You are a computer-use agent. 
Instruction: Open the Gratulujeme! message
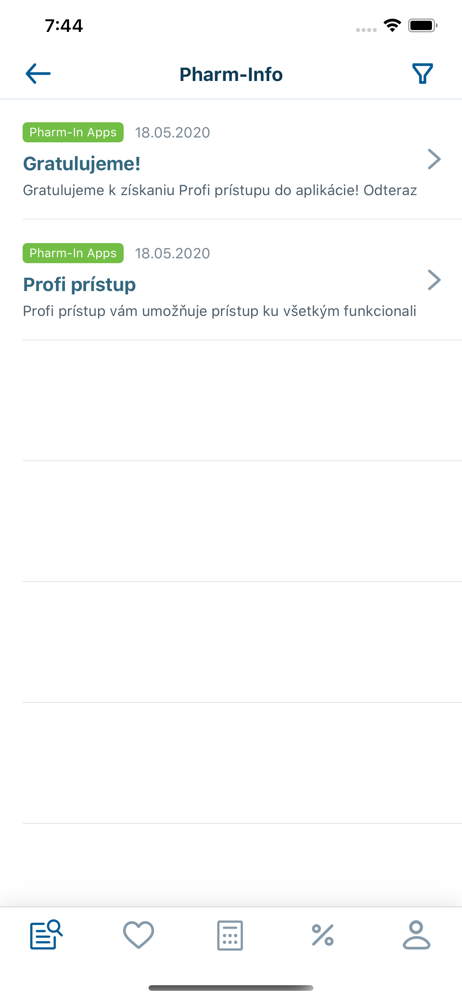(231, 159)
